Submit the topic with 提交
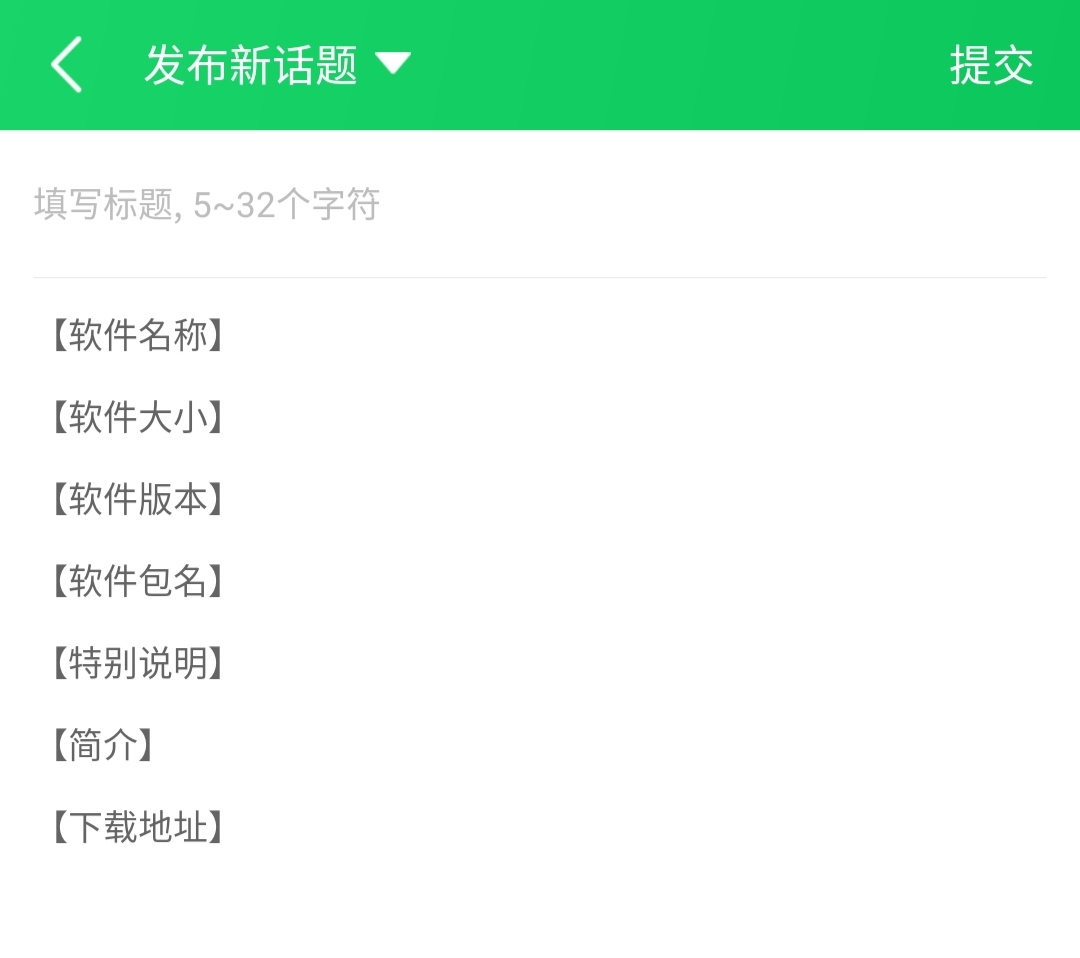The width and height of the screenshot is (1080, 958). pos(990,66)
